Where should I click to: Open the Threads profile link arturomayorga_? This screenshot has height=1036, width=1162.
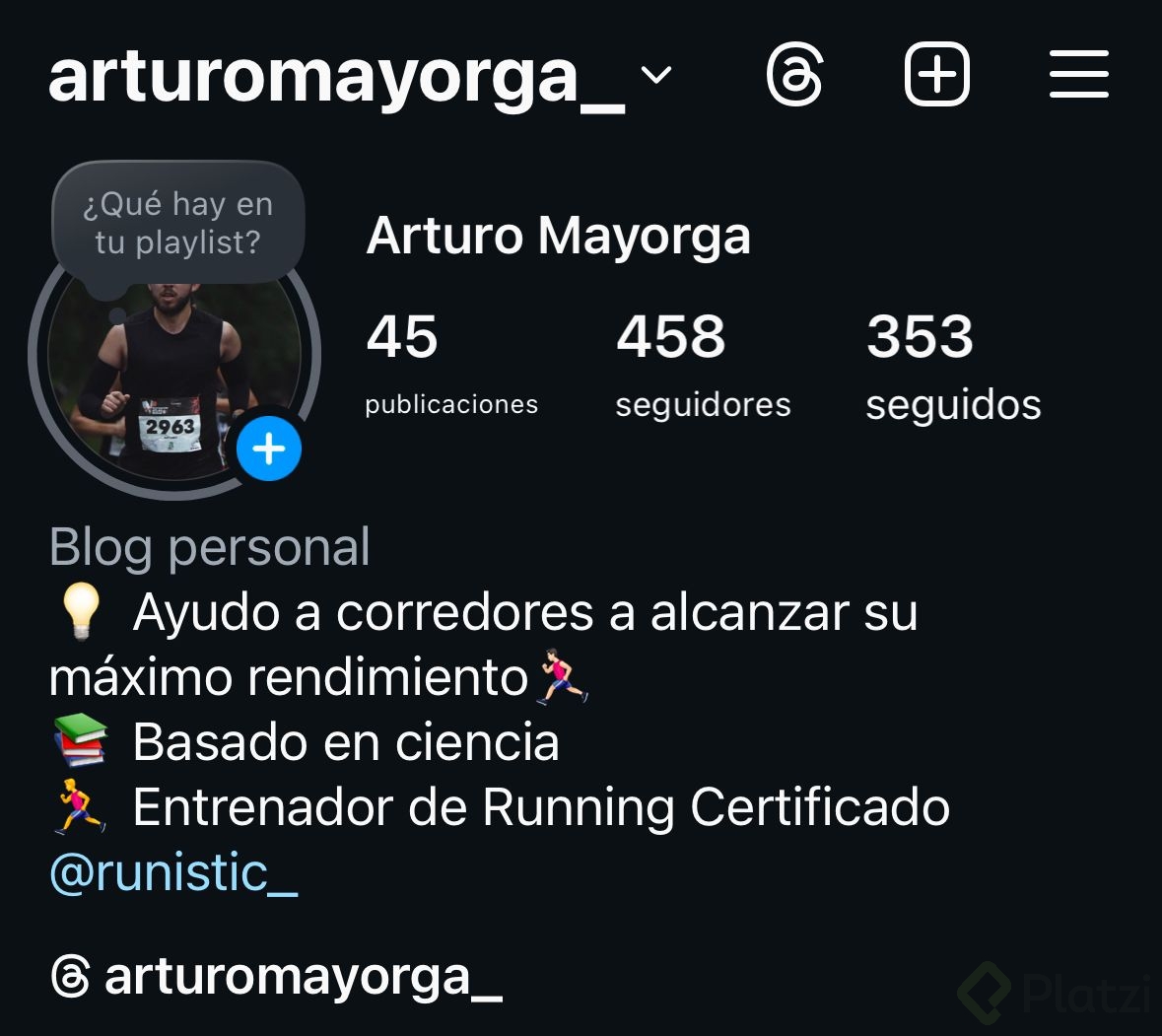point(276,977)
